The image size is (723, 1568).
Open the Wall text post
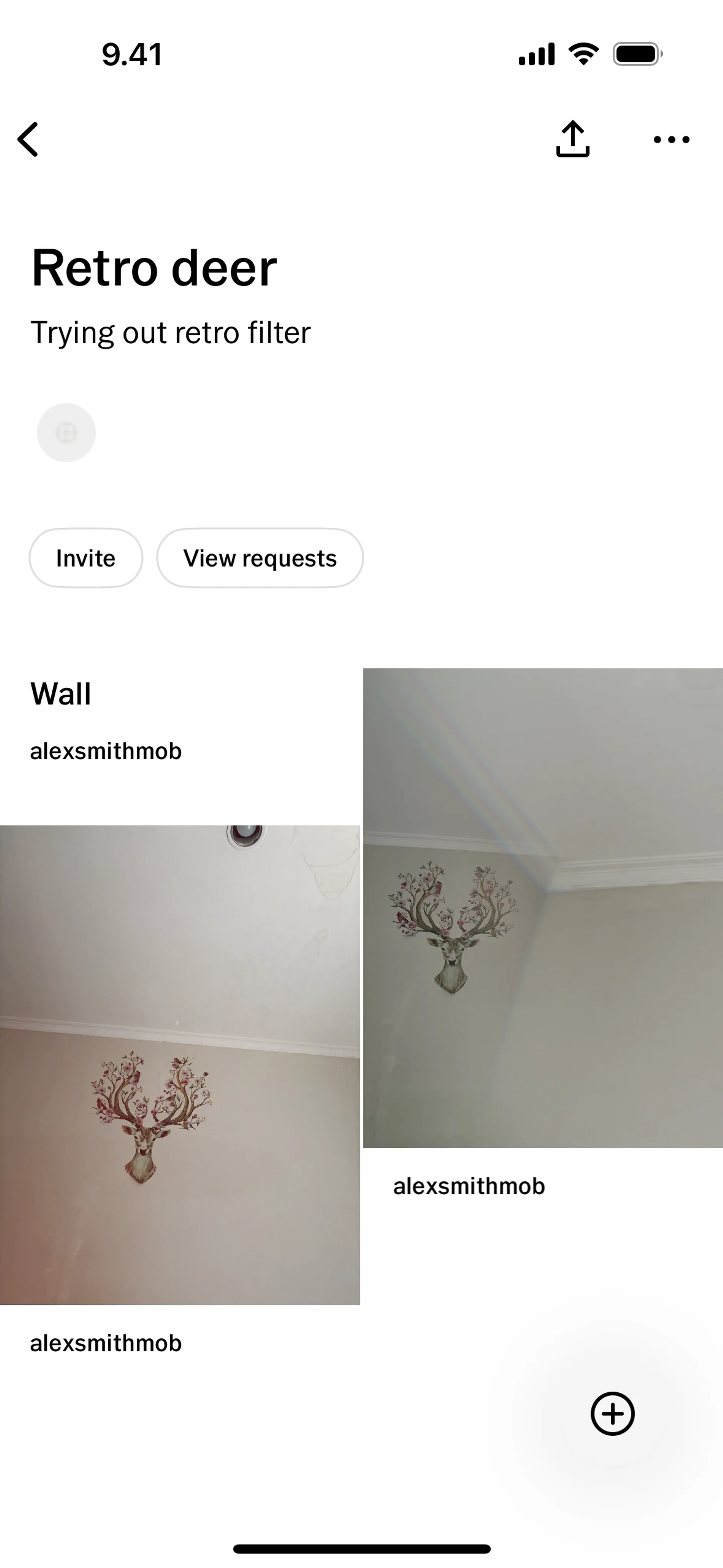[61, 694]
